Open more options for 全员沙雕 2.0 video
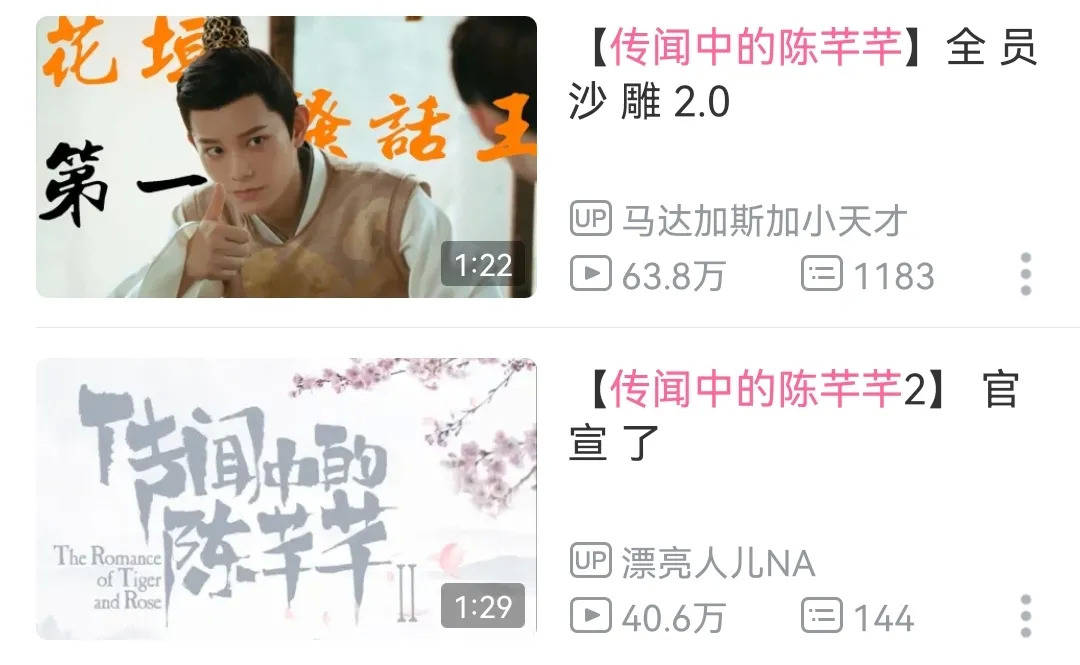Viewport: 1080px width, 665px height. click(x=1025, y=274)
